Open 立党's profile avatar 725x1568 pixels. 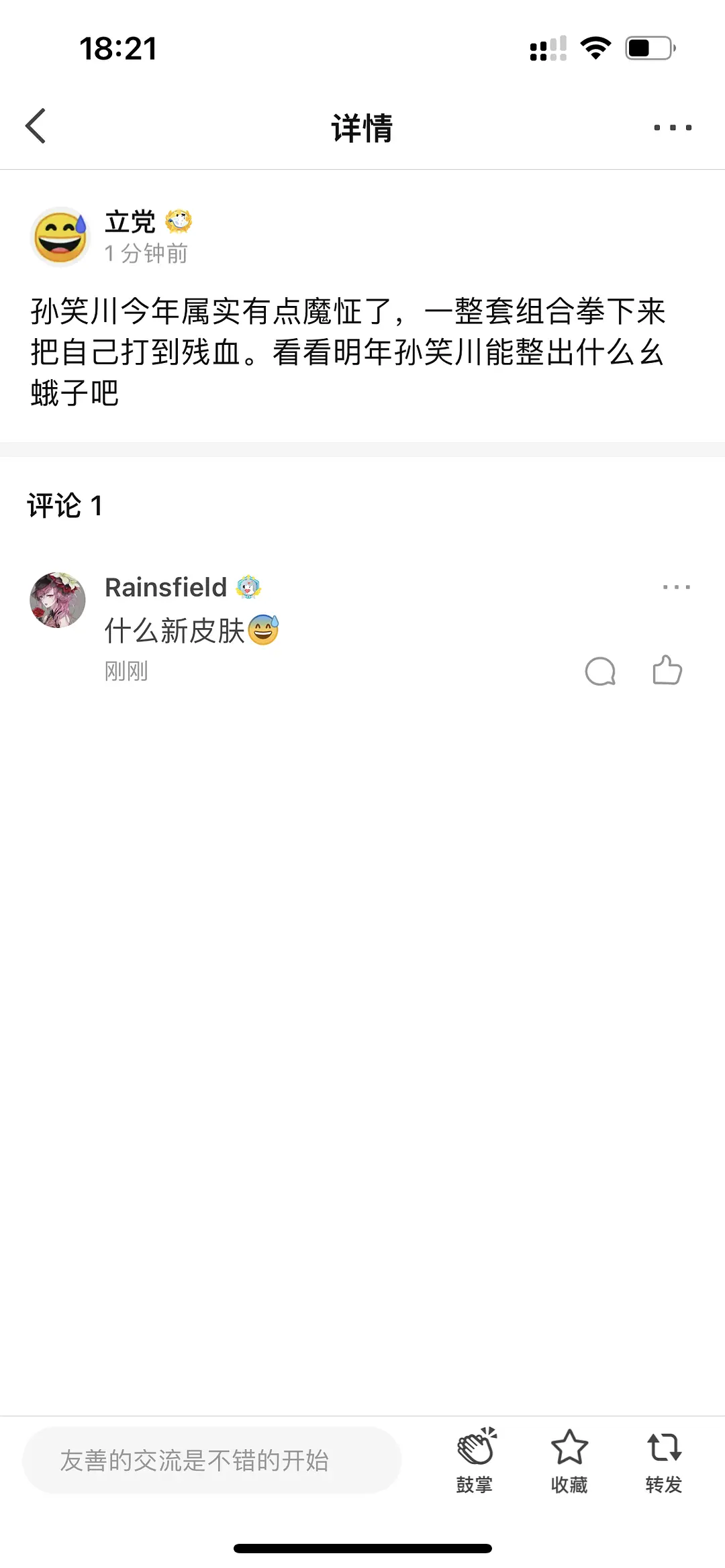coord(60,237)
